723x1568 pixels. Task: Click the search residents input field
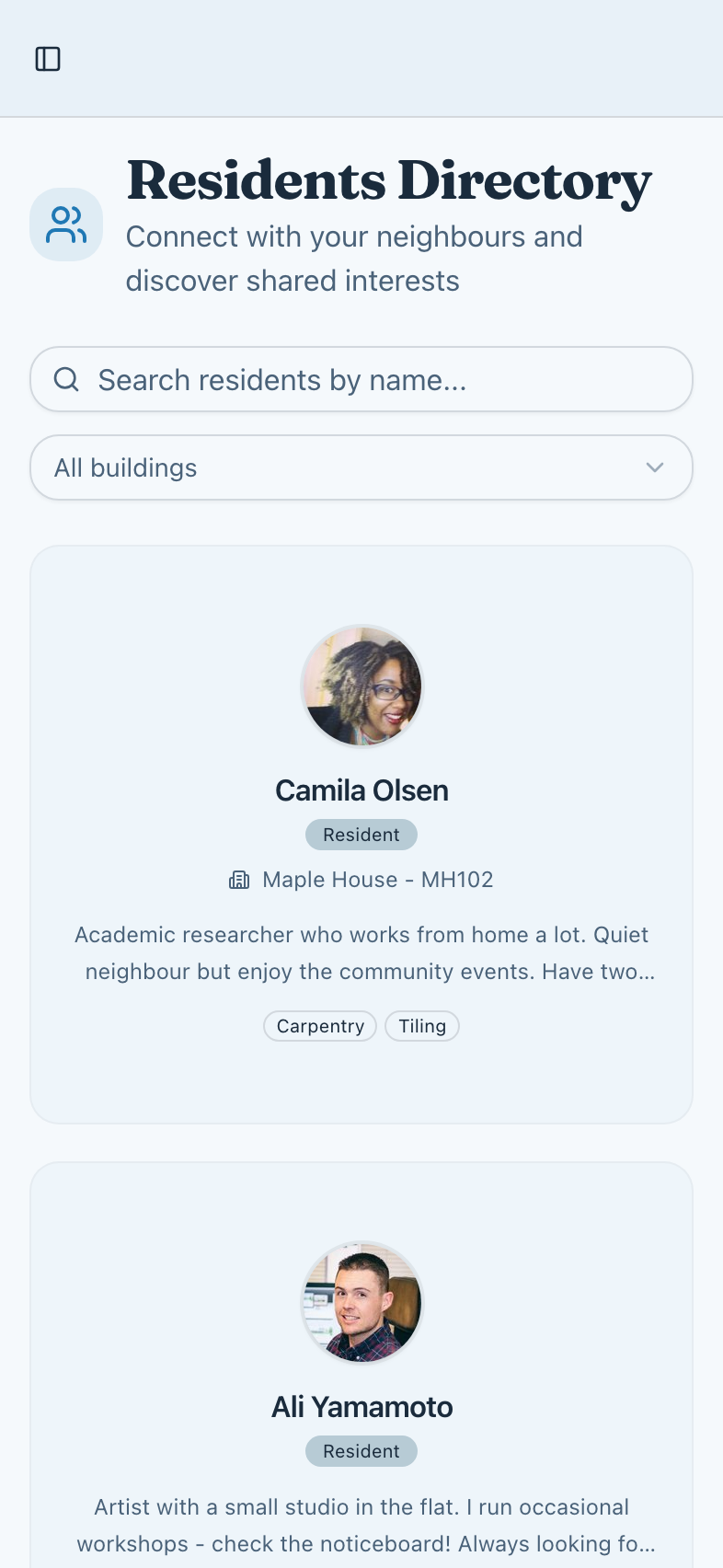pyautogui.click(x=361, y=379)
